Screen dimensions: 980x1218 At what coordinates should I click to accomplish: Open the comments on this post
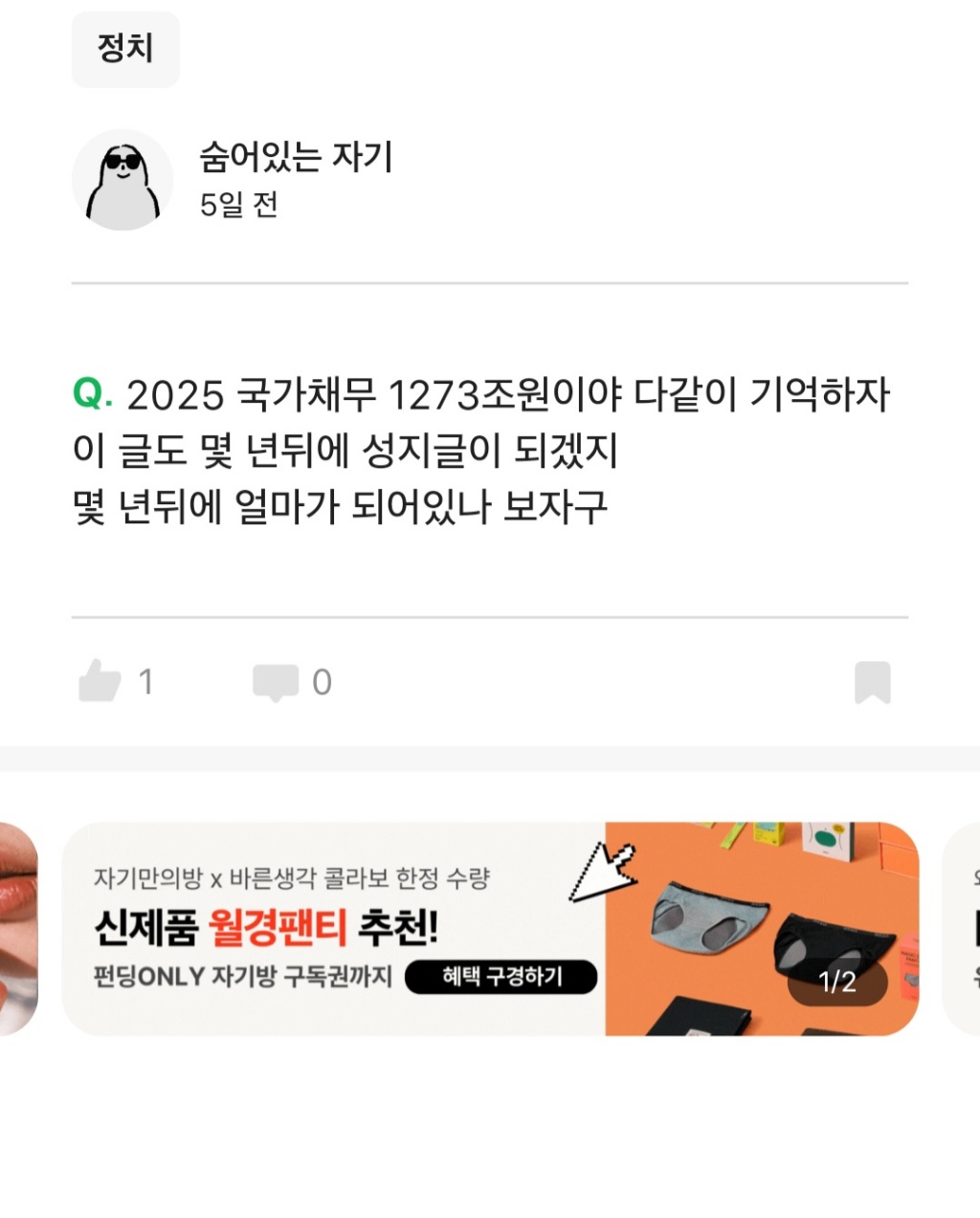[276, 682]
